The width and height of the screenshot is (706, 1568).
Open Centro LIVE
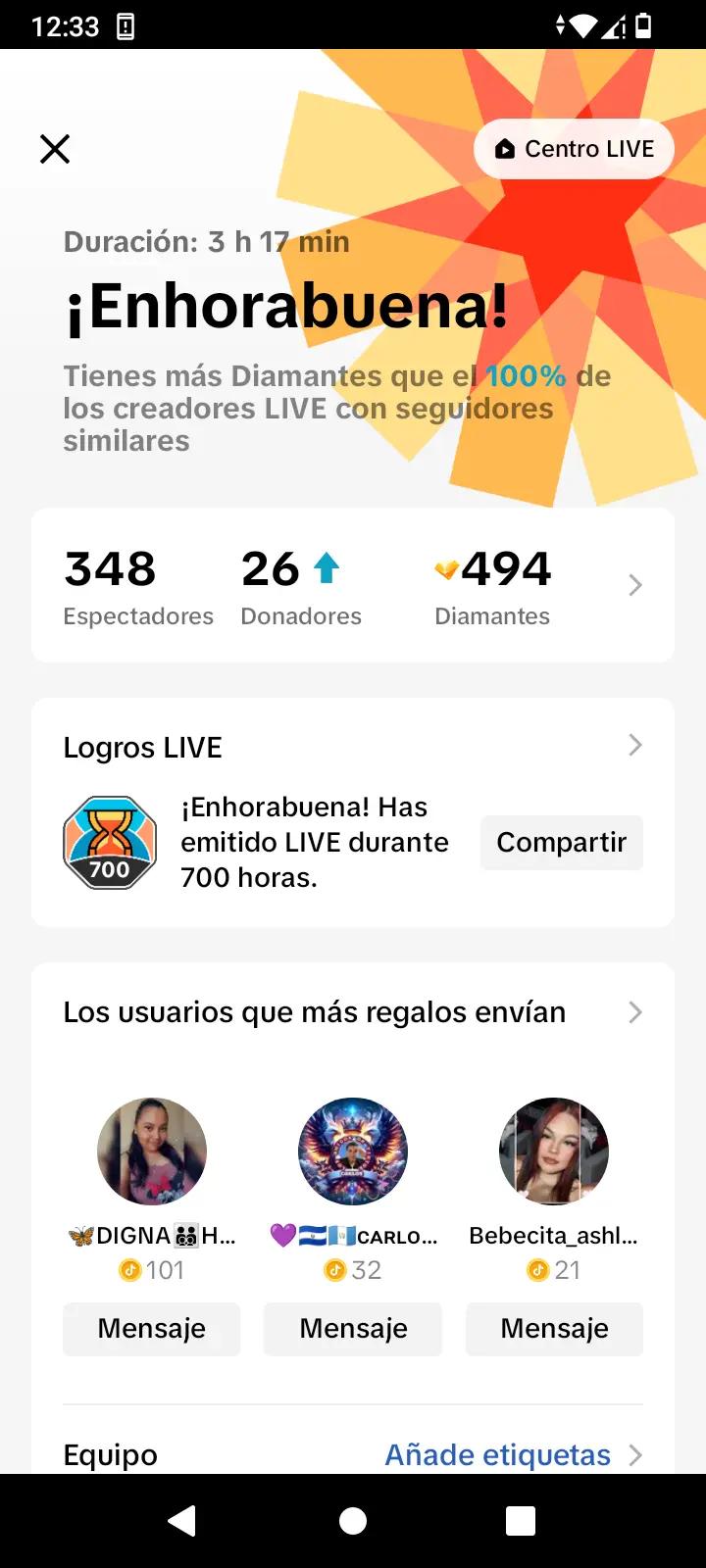click(x=574, y=149)
